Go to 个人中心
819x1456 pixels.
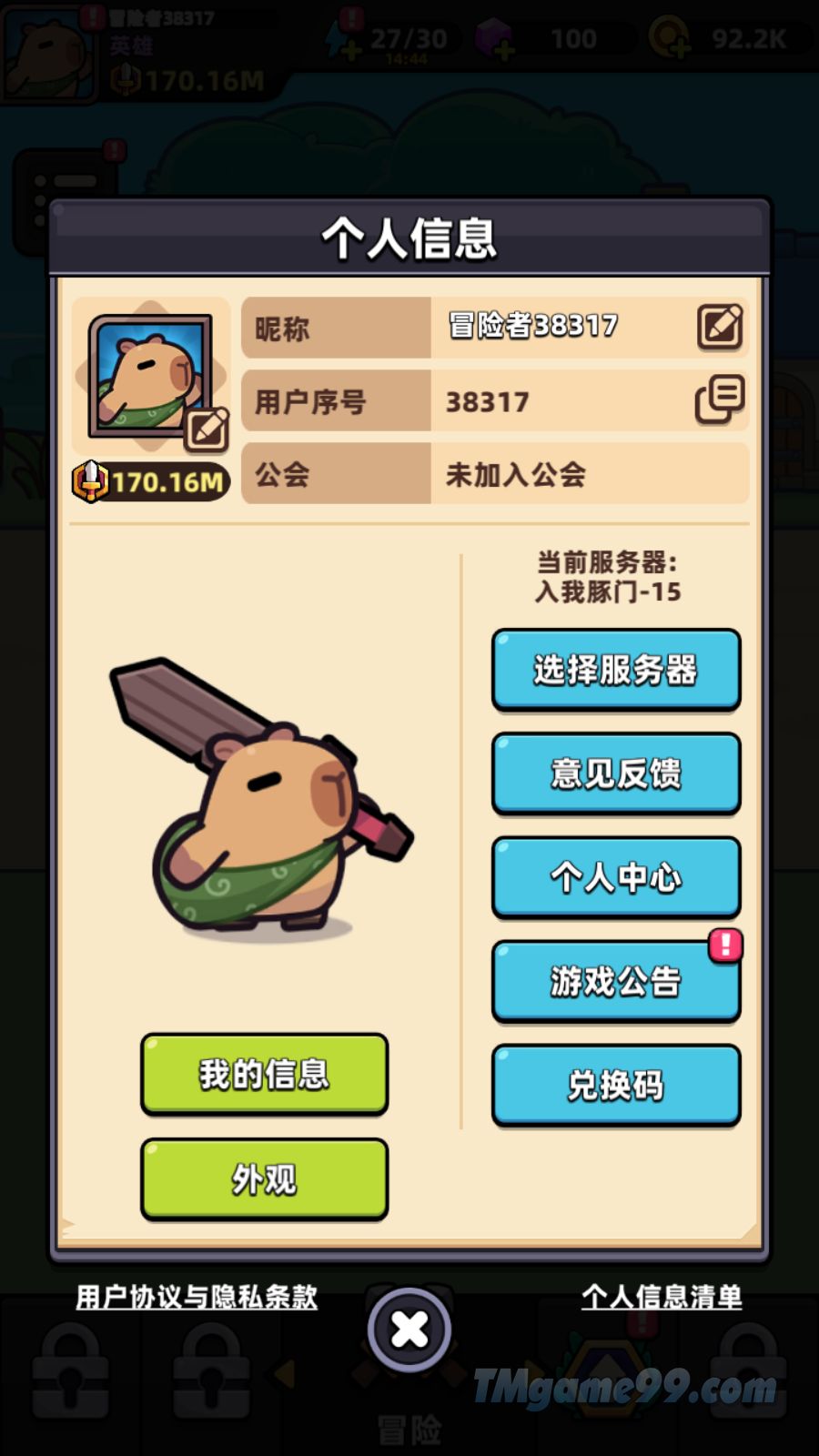[616, 877]
